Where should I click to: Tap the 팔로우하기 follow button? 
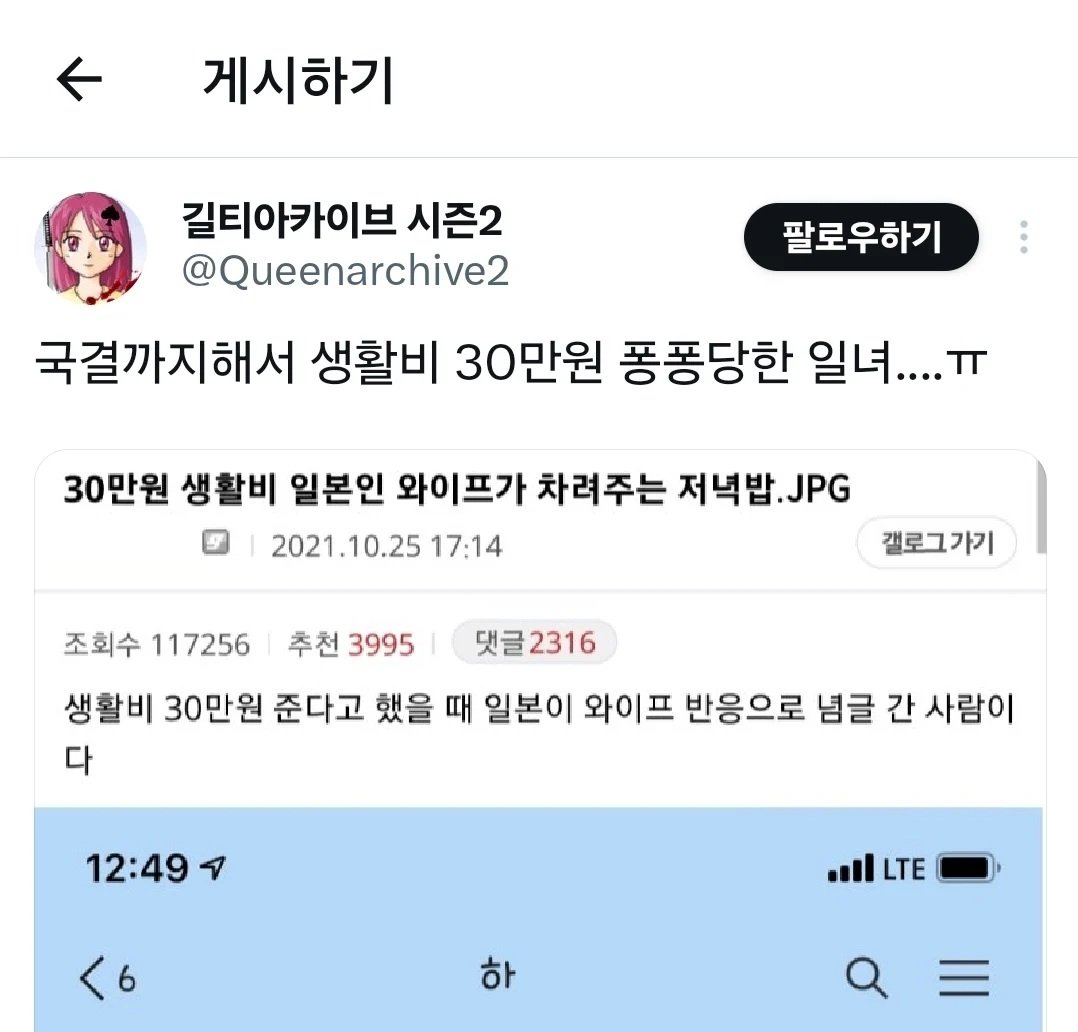pyautogui.click(x=861, y=237)
